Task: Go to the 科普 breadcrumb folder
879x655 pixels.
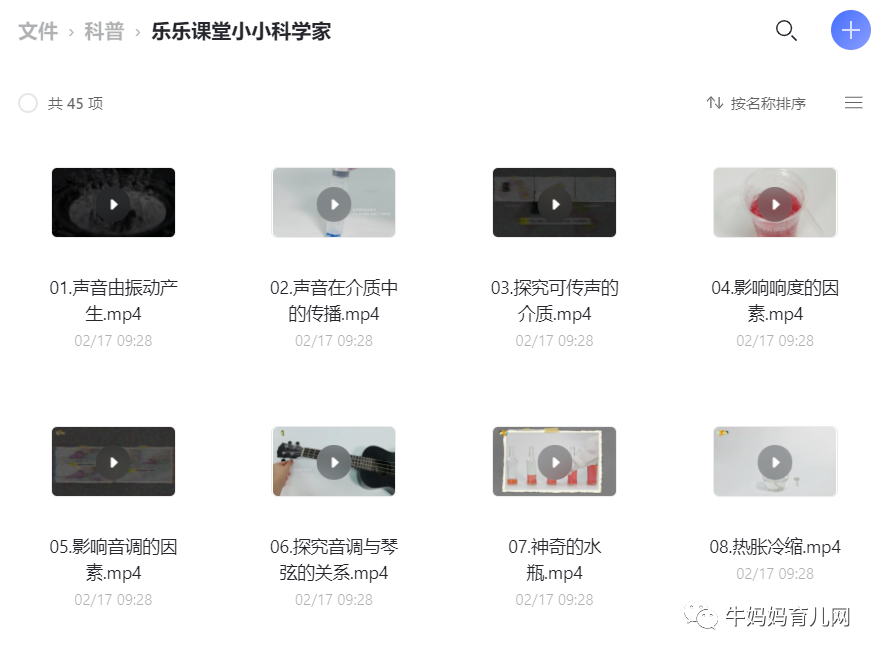Action: point(104,32)
